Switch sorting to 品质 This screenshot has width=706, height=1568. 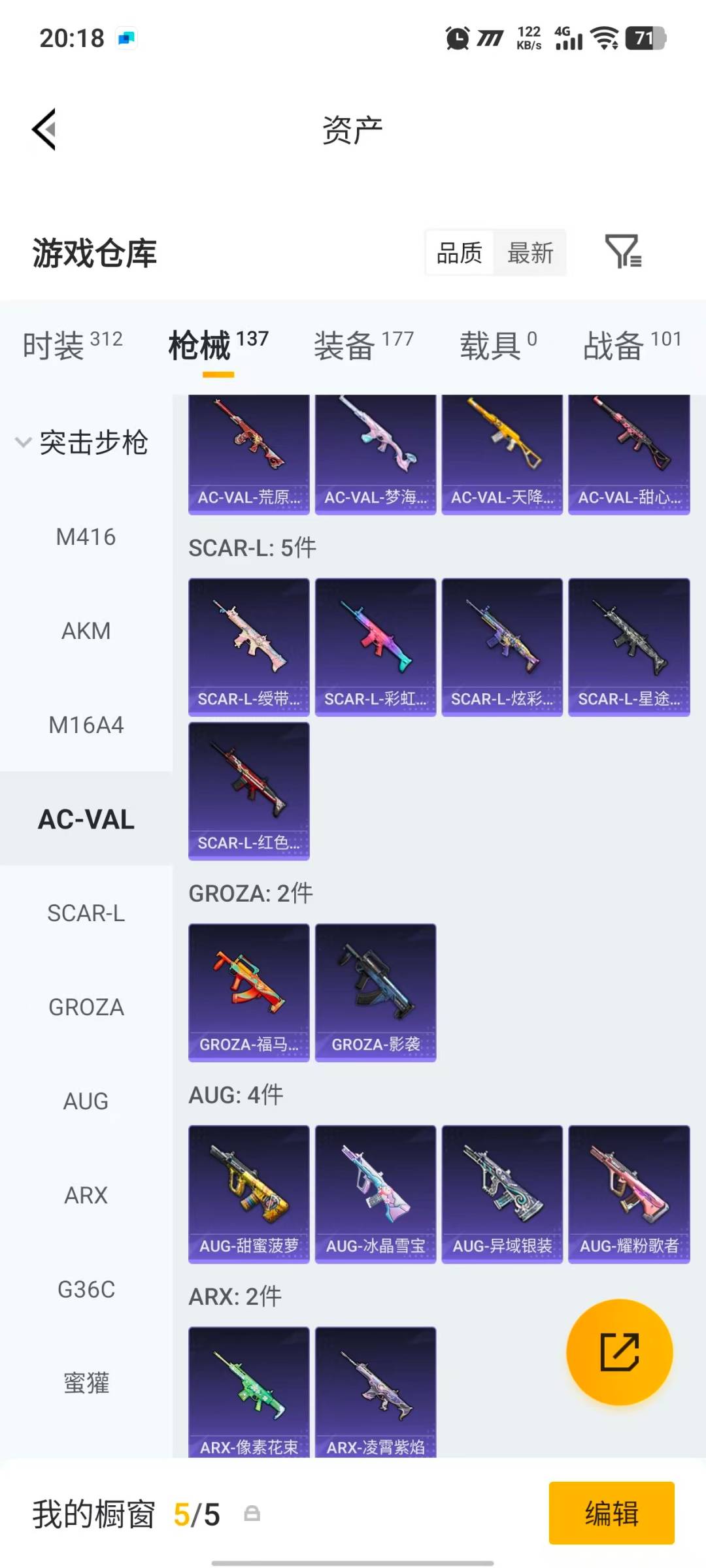tap(459, 253)
